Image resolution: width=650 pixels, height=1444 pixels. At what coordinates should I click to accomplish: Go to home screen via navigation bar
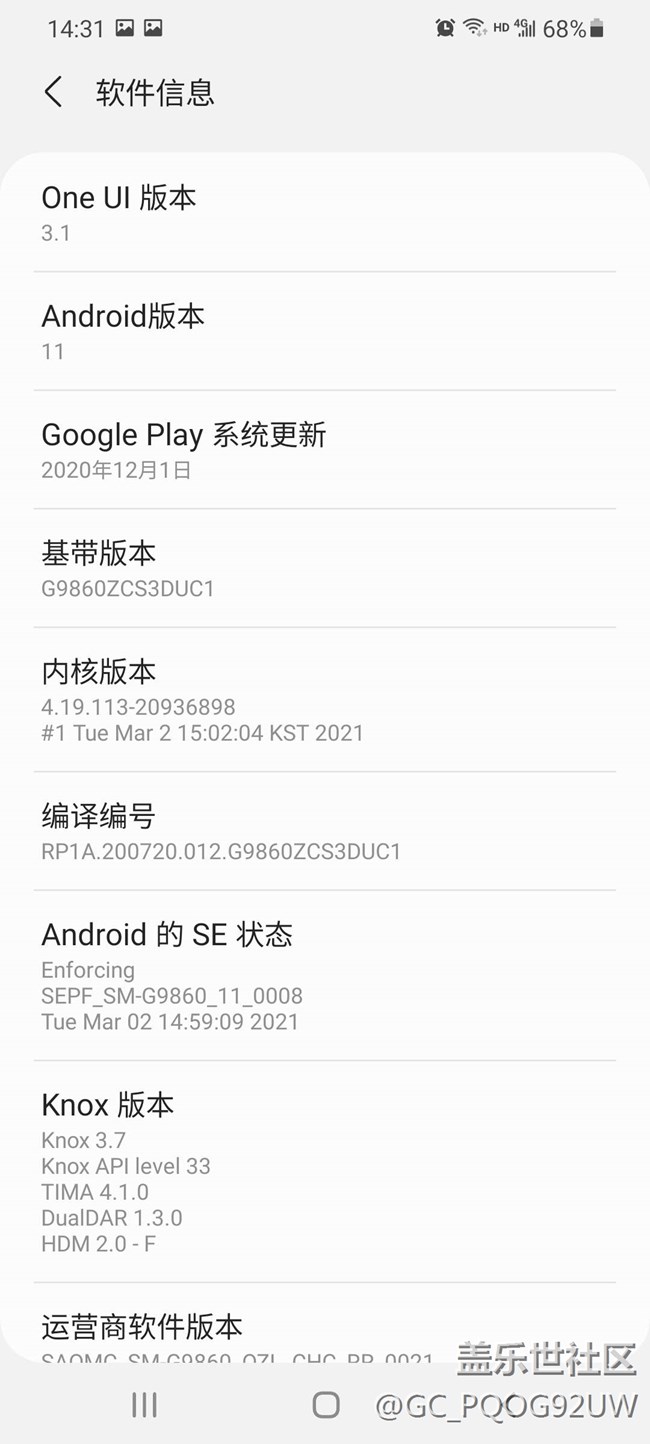326,1405
